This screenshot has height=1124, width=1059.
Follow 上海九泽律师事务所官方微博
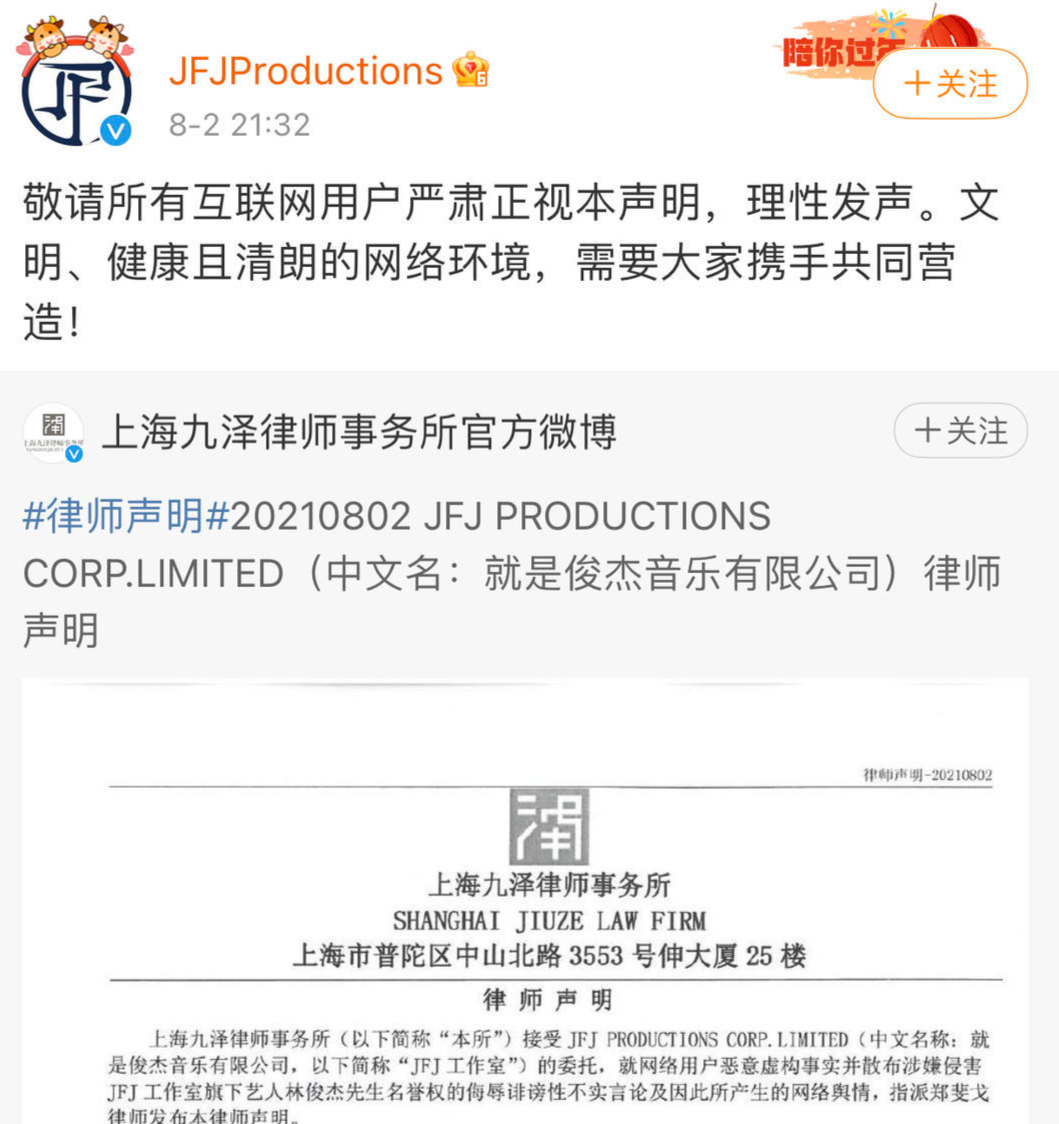[960, 432]
